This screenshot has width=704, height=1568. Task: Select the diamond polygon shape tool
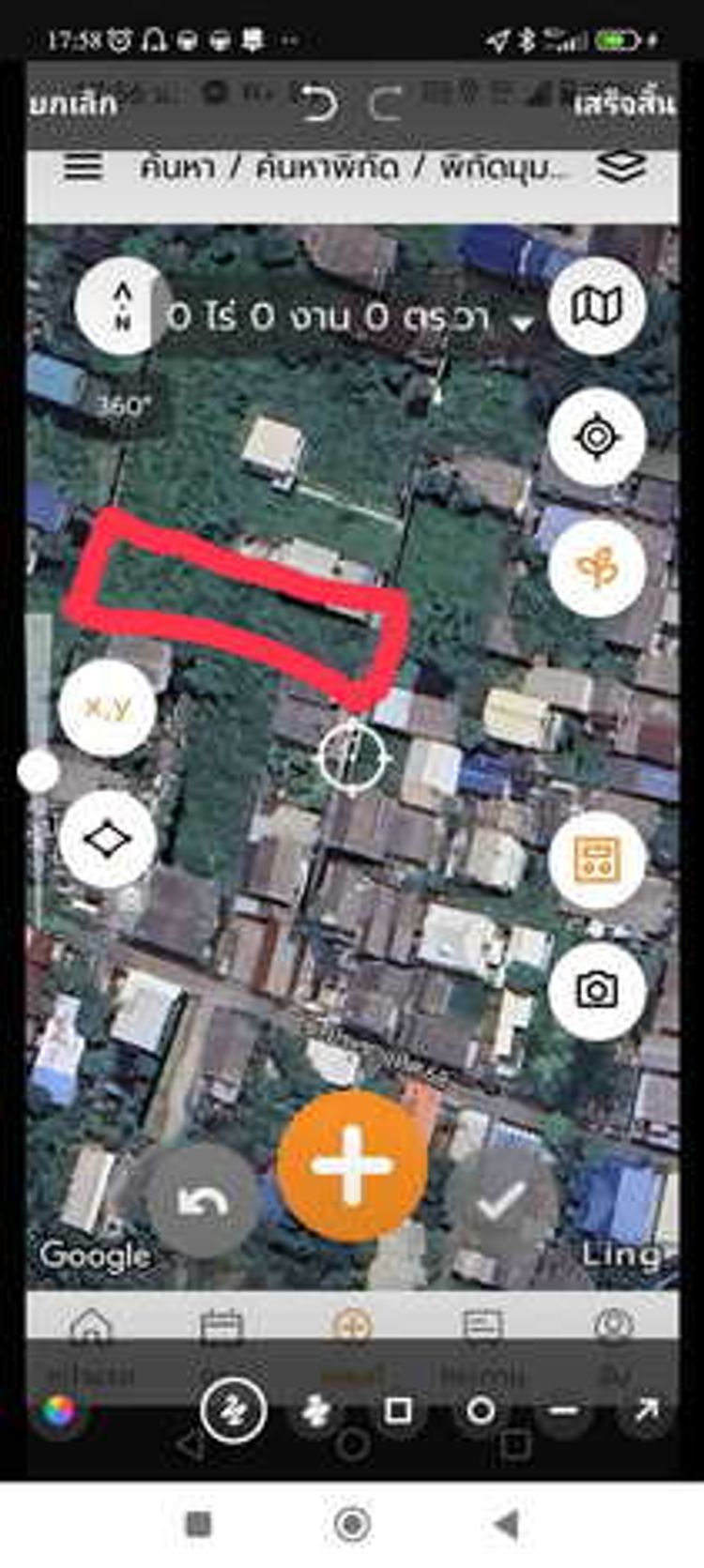tap(107, 839)
